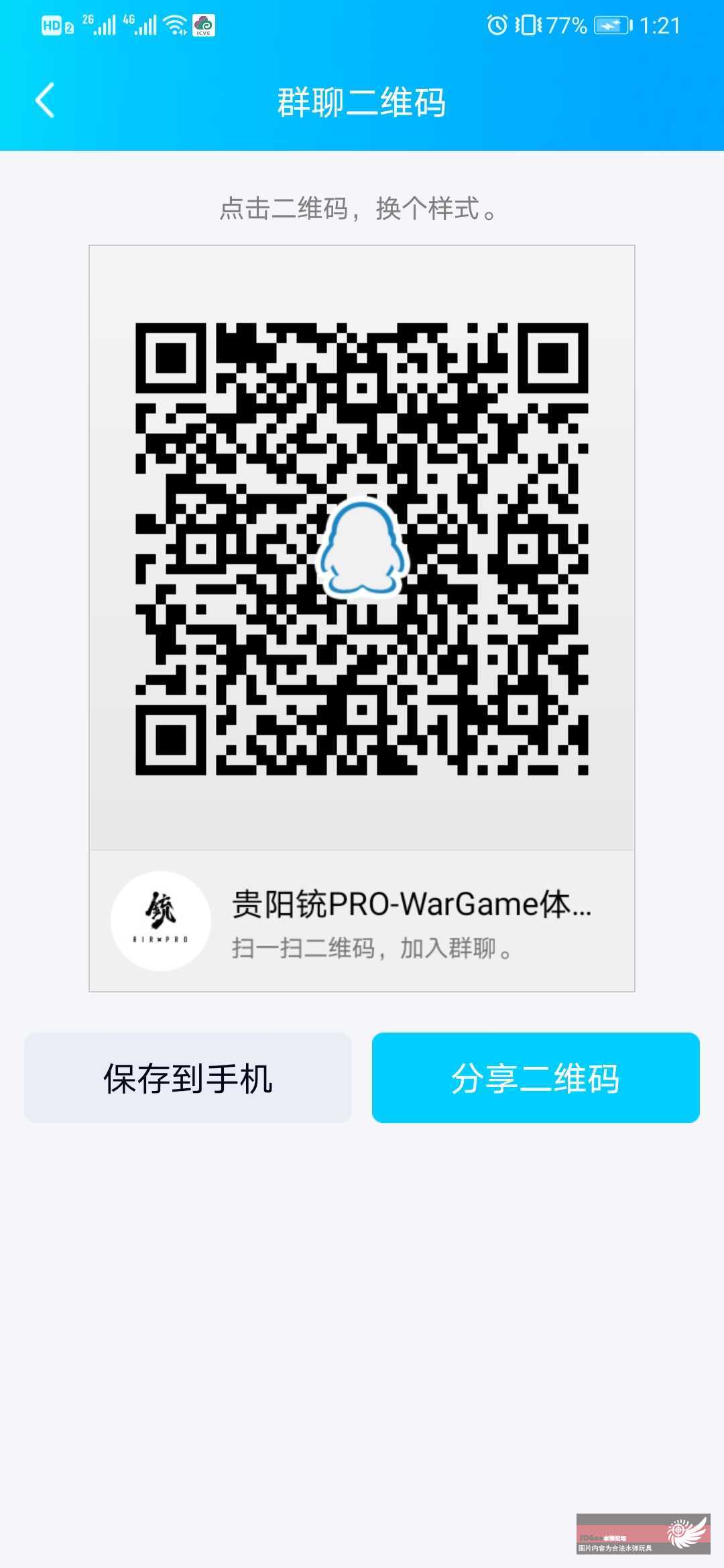Tap the QR code card to change its style
The image size is (724, 1568).
(x=362, y=548)
